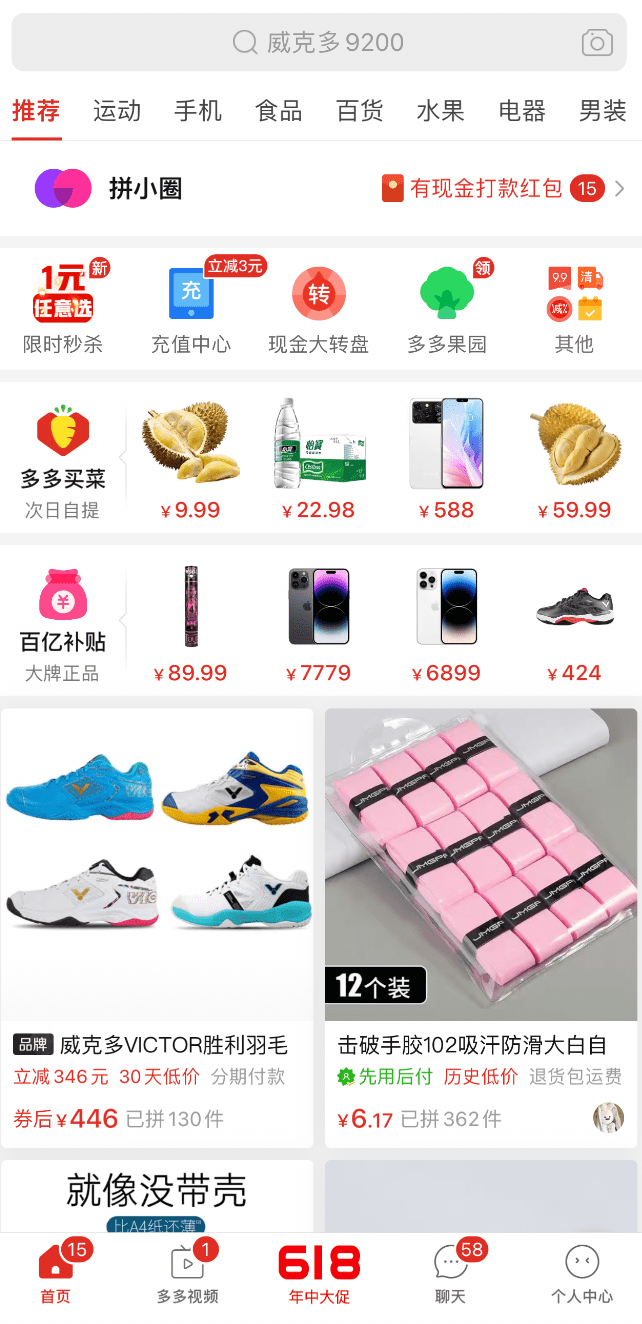Select the 食品 tab
This screenshot has width=642, height=1324.
point(279,110)
